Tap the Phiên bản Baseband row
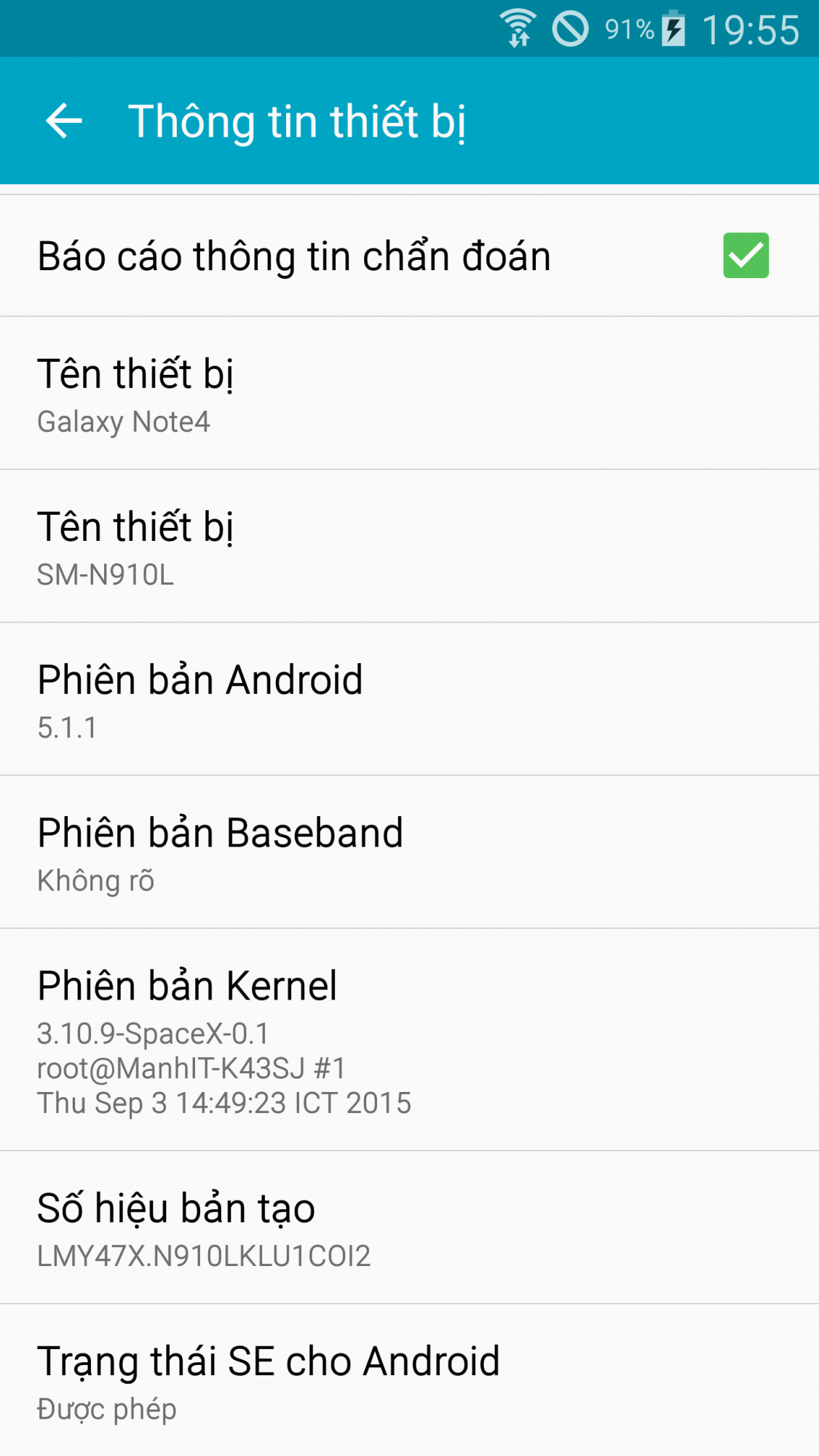This screenshot has height=1456, width=819. [291, 850]
